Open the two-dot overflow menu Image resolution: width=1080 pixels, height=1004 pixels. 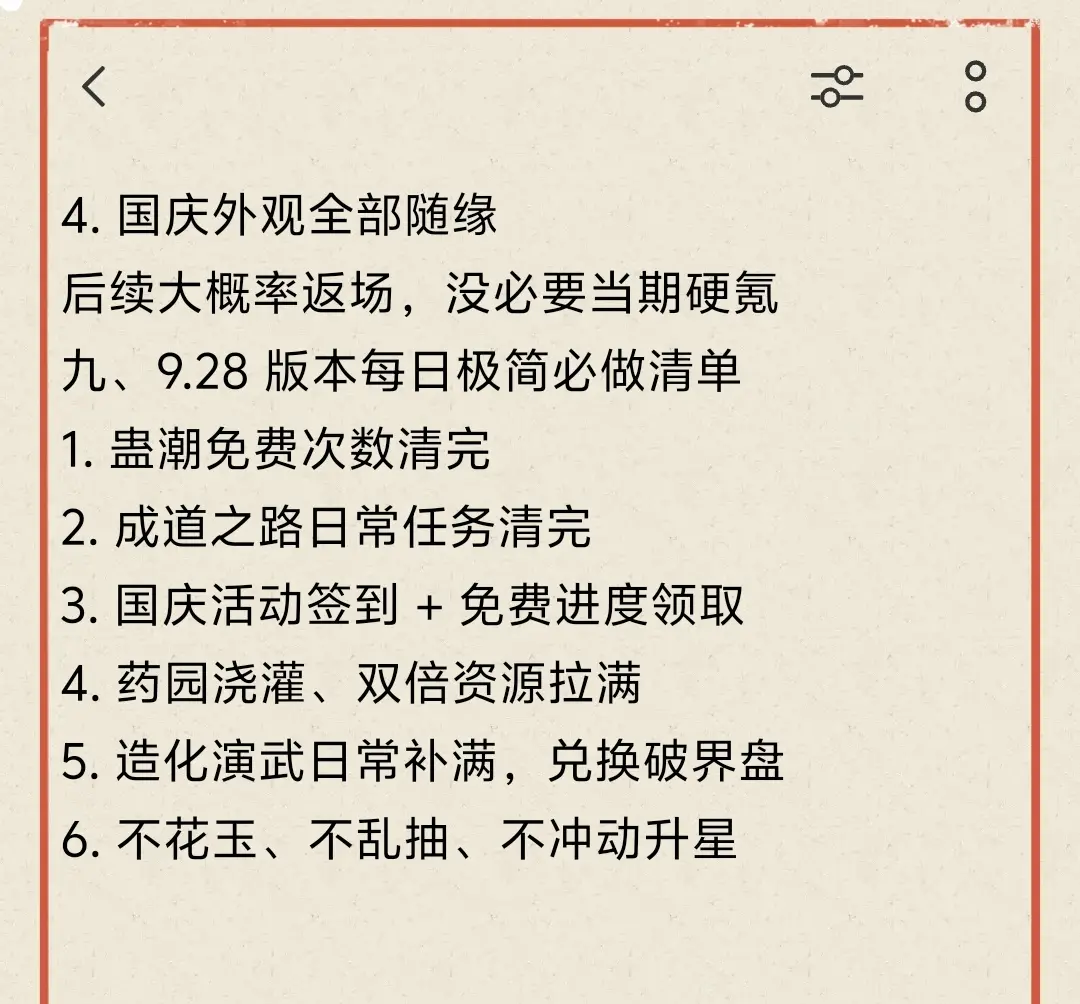[x=975, y=87]
